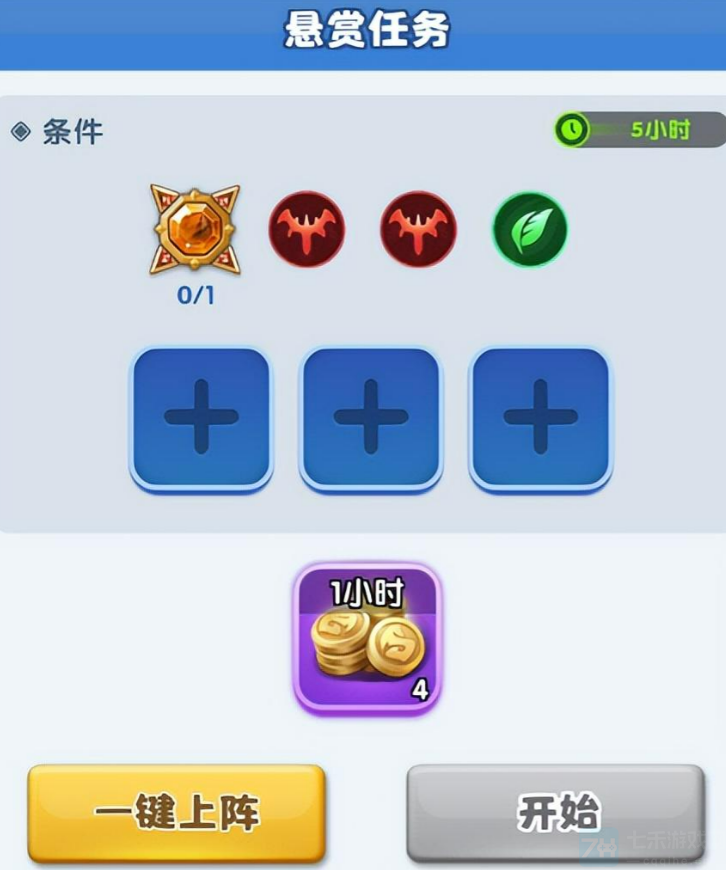Add a hero to the middle plus slot

coord(370,417)
